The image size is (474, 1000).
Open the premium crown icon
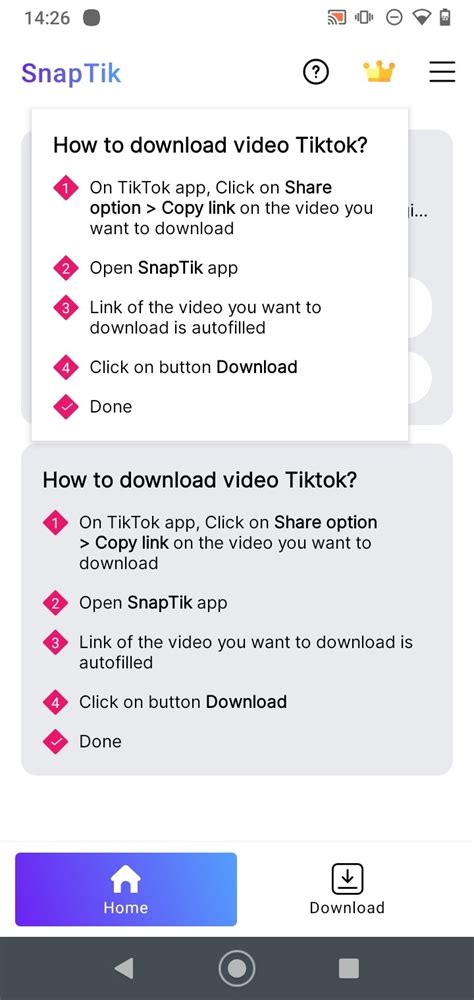[379, 72]
